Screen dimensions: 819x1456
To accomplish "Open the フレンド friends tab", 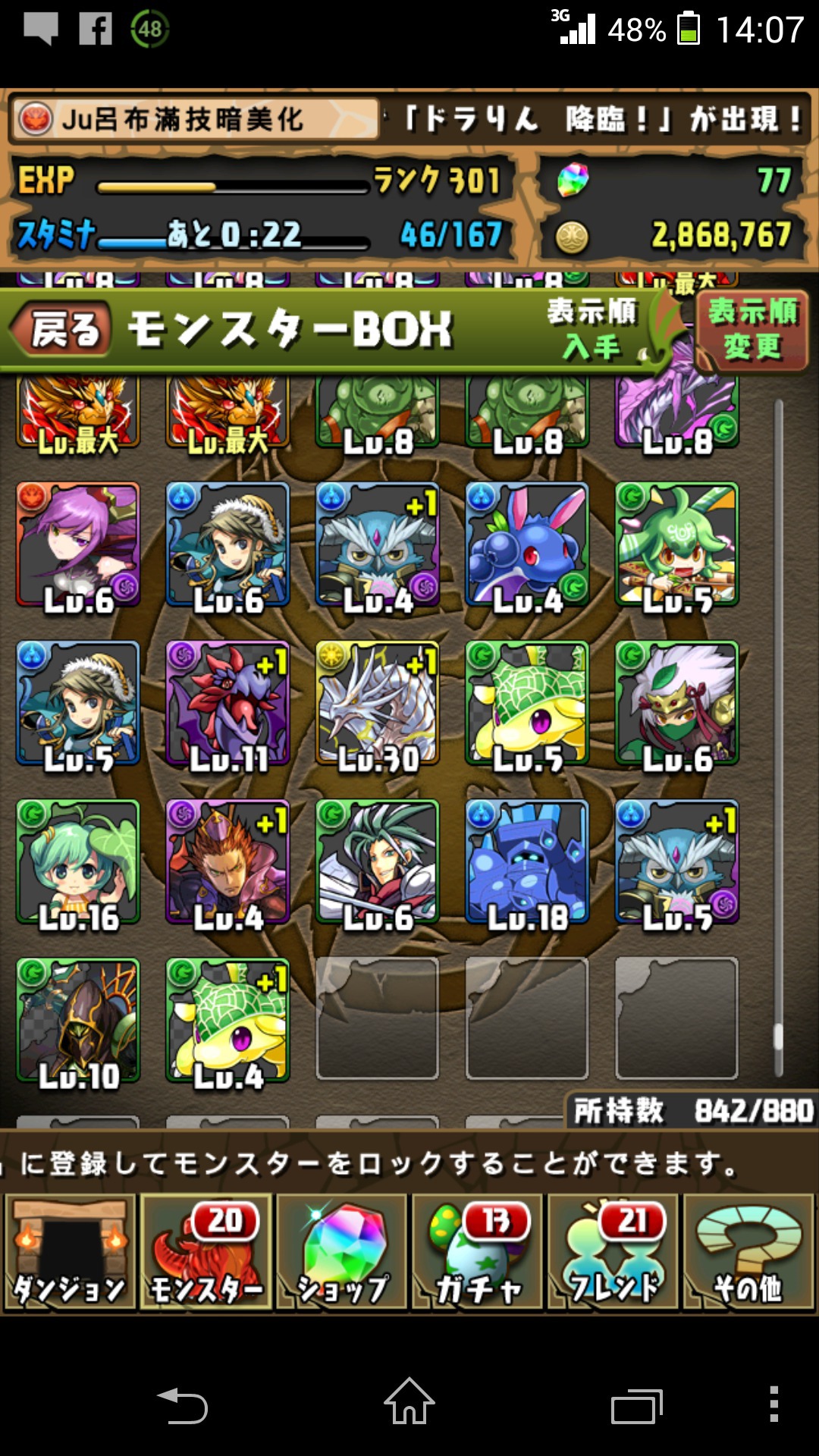I will (613, 1252).
